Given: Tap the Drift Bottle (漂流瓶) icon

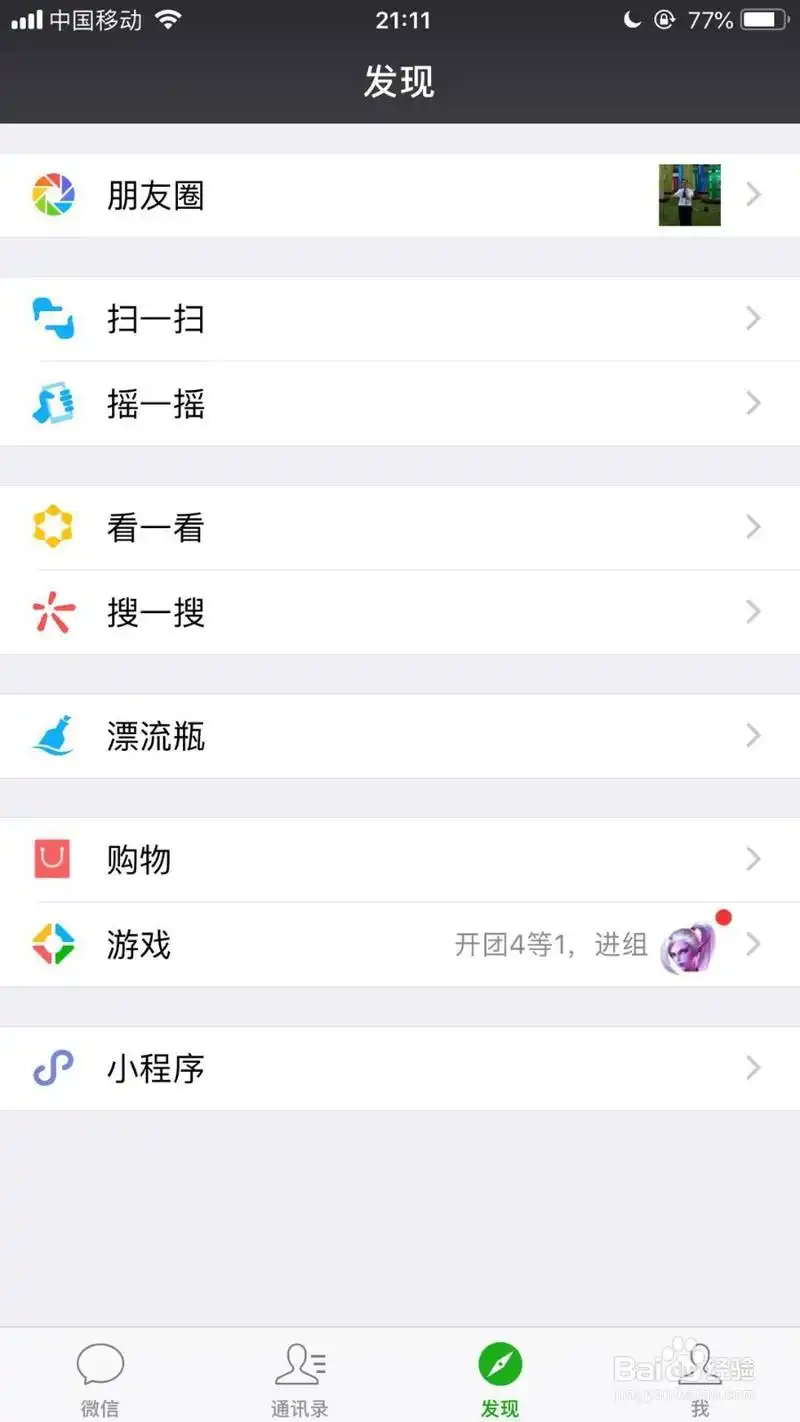Looking at the screenshot, I should tap(54, 736).
